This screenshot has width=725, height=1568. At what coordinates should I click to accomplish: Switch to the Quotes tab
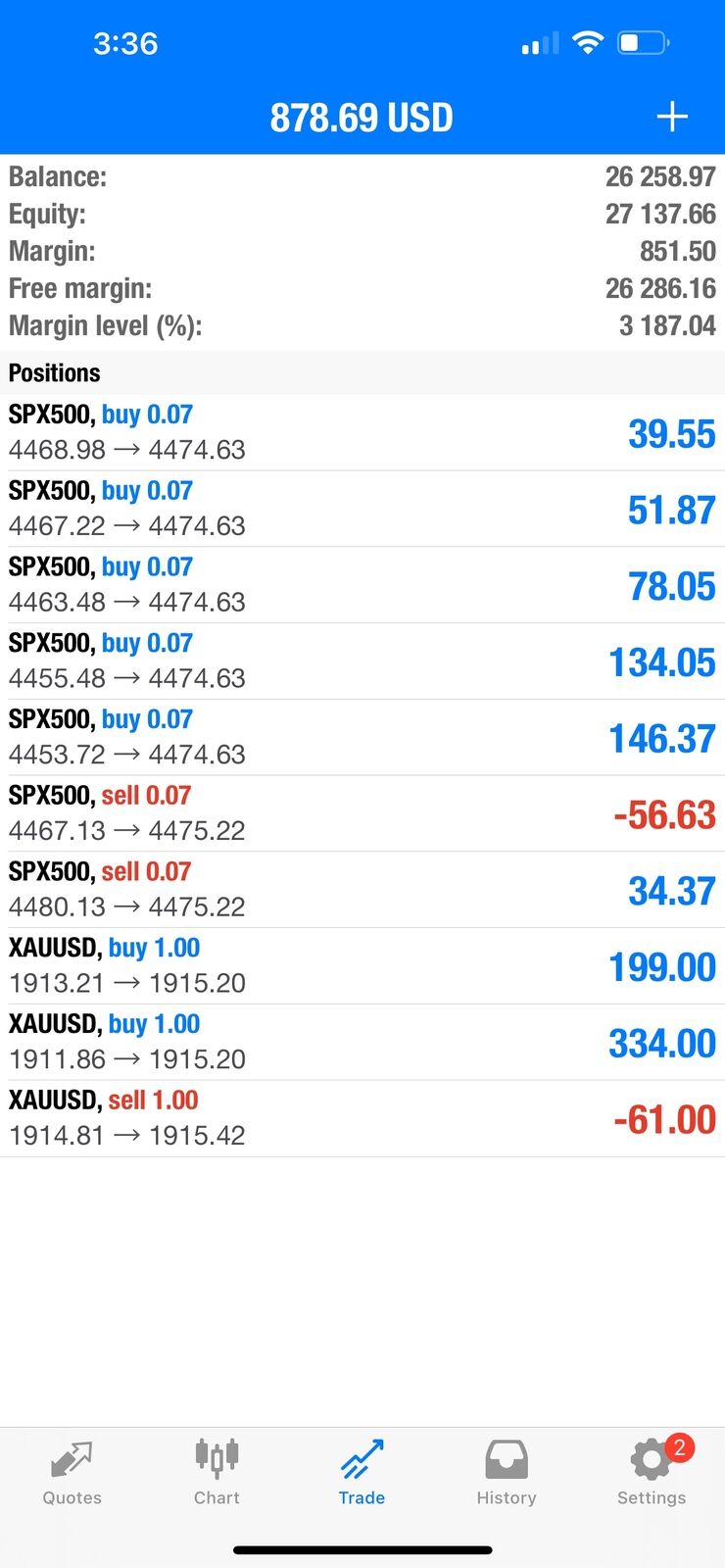(x=72, y=1472)
